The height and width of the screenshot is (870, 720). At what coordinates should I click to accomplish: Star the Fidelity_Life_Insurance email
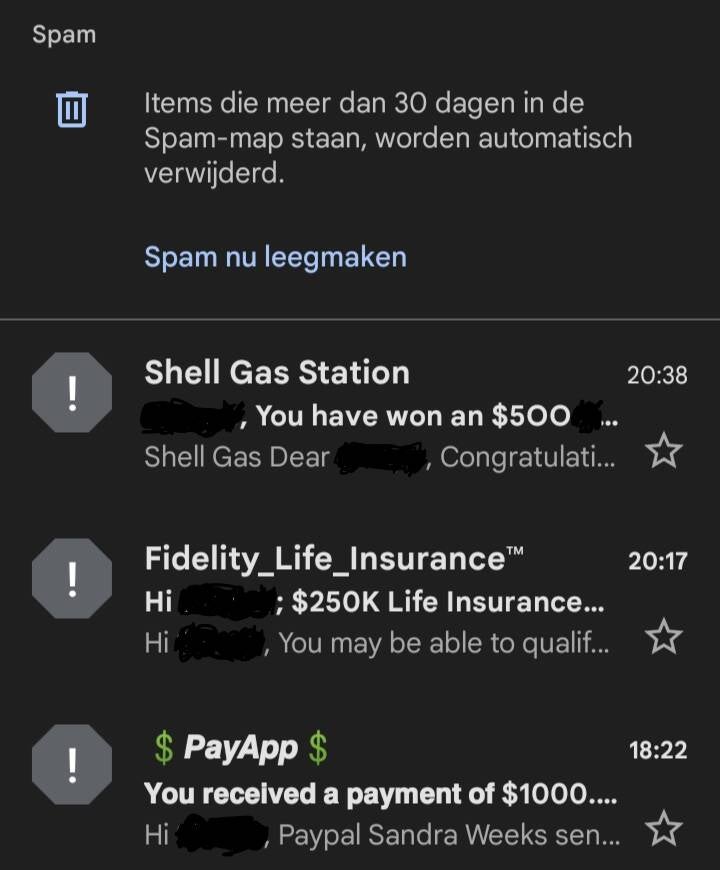pyautogui.click(x=663, y=636)
